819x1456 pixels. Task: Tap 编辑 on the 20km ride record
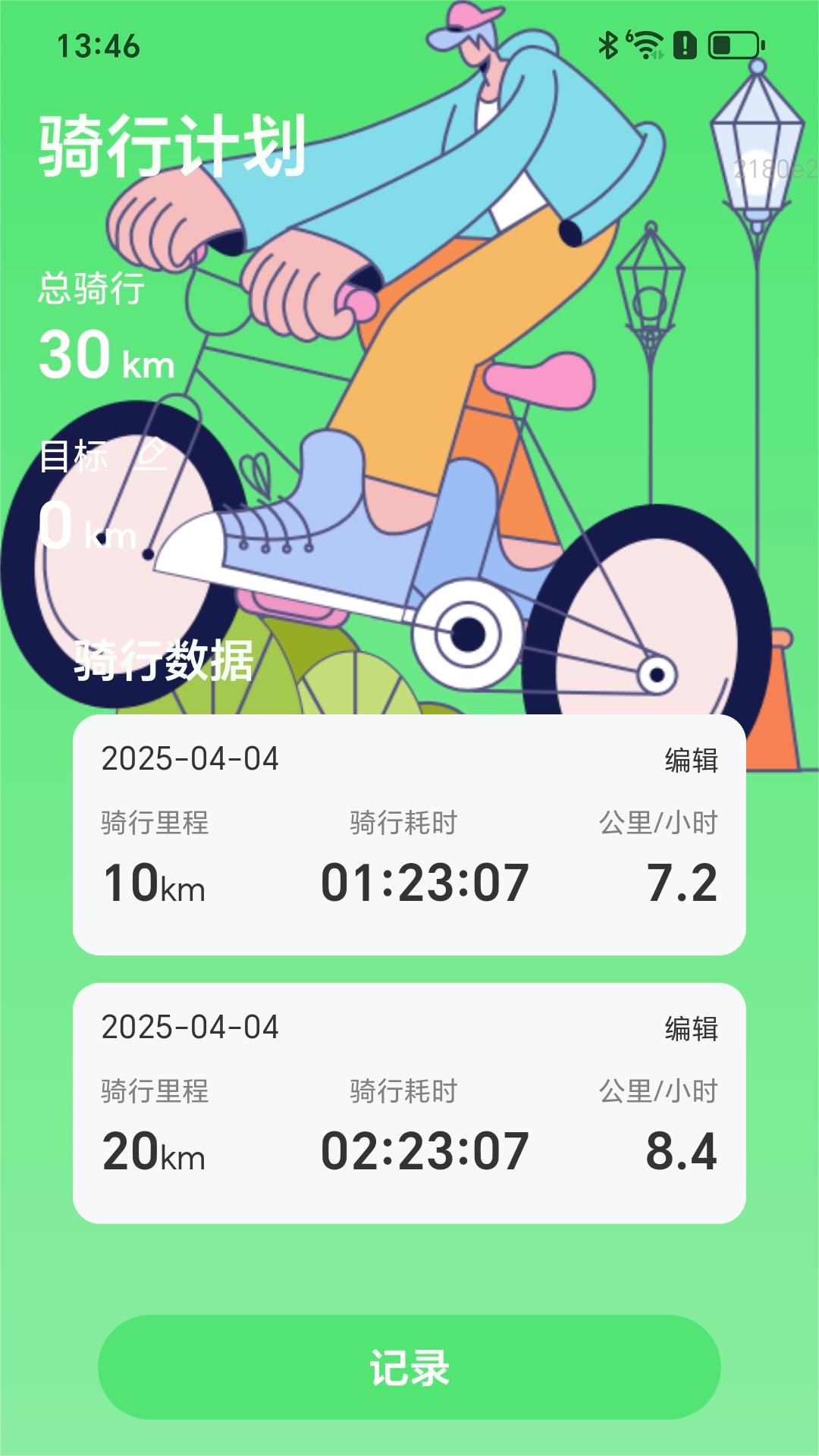tap(691, 1028)
